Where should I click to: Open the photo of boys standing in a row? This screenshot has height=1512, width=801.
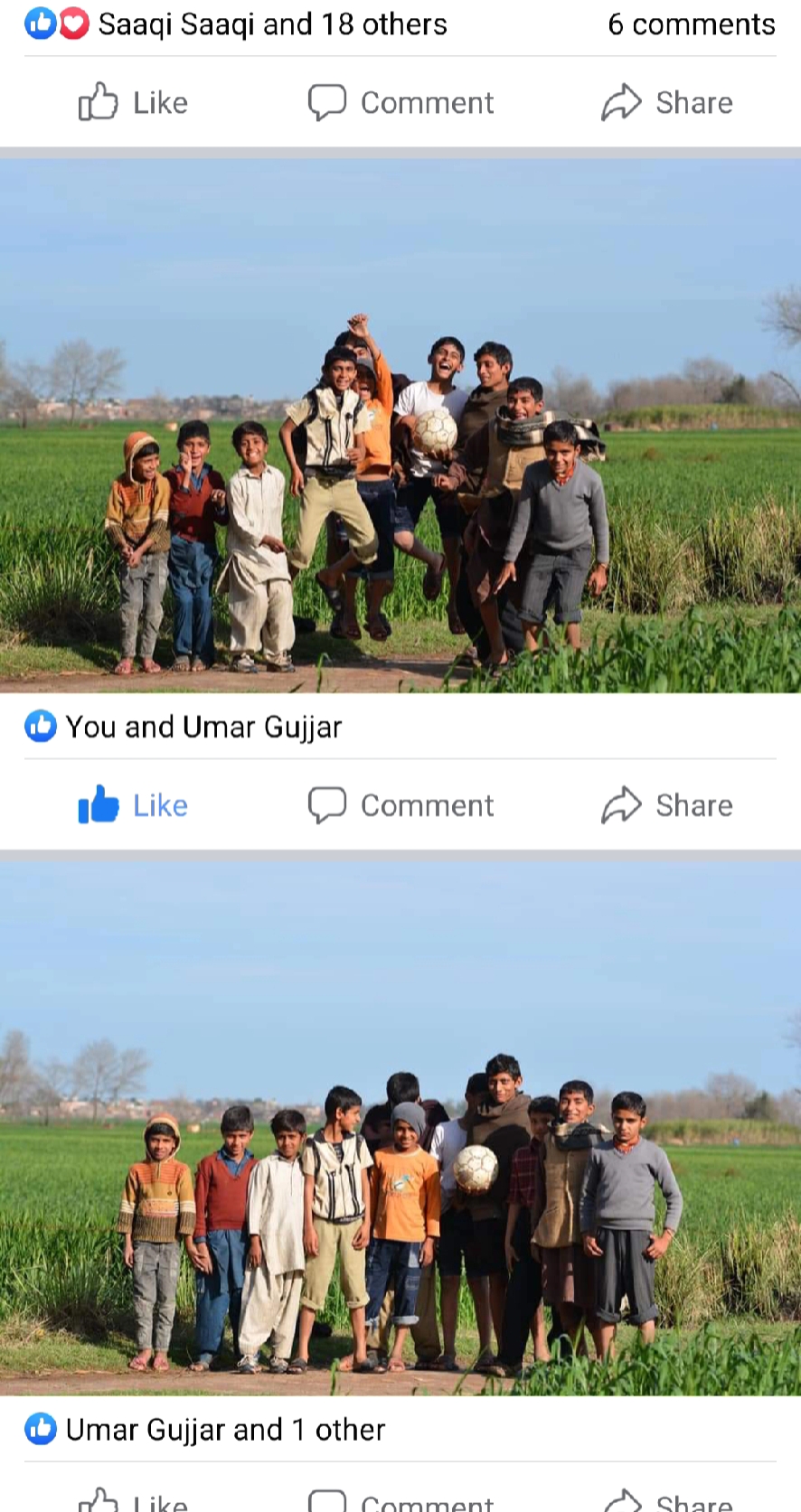click(x=400, y=1128)
